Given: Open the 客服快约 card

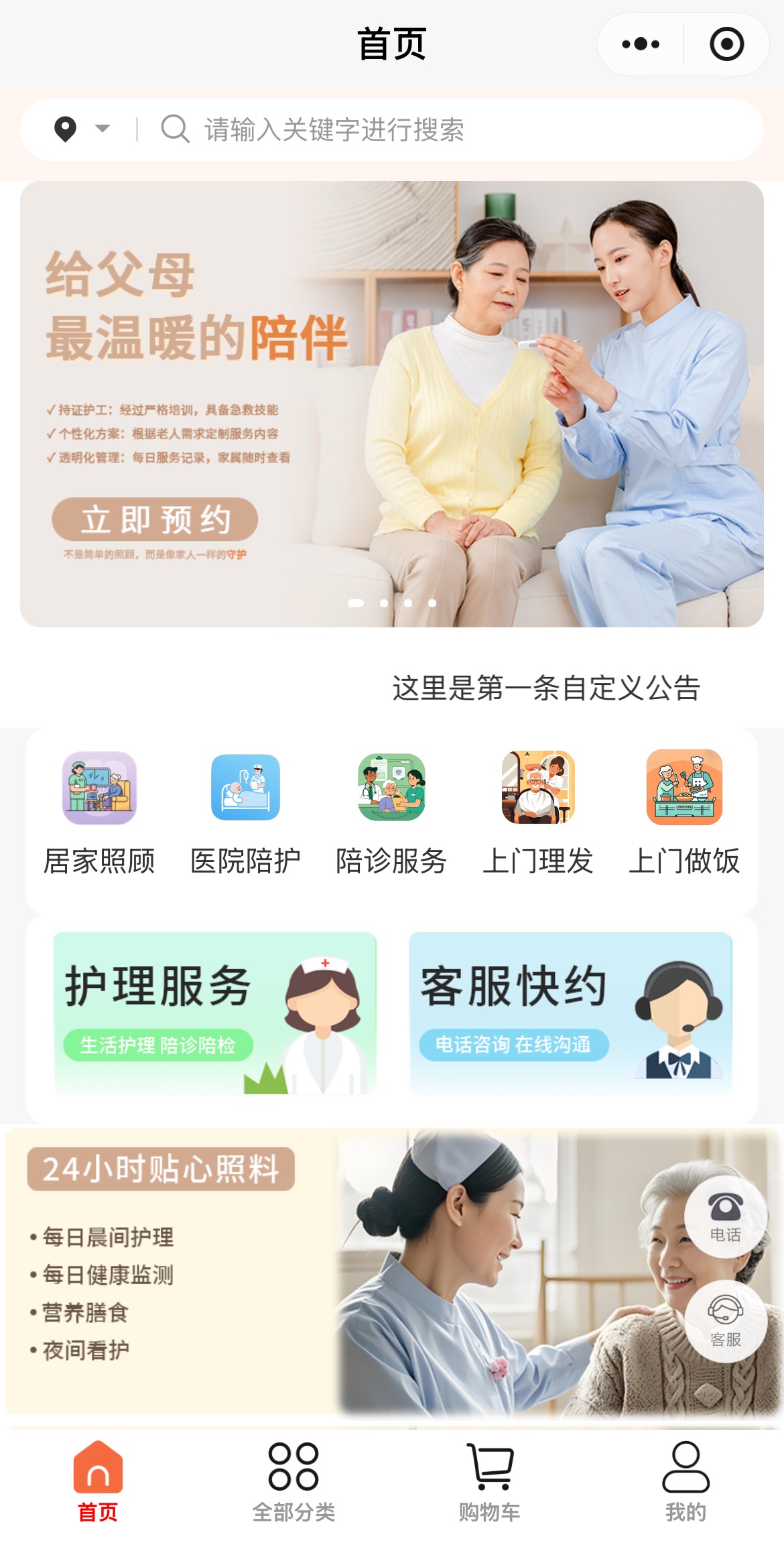Looking at the screenshot, I should 570,1012.
